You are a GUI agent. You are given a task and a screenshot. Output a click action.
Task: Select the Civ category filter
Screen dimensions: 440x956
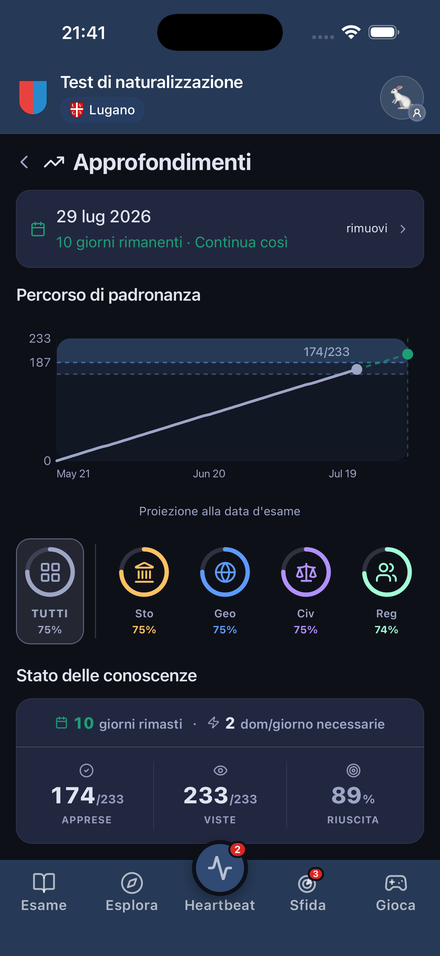(306, 591)
